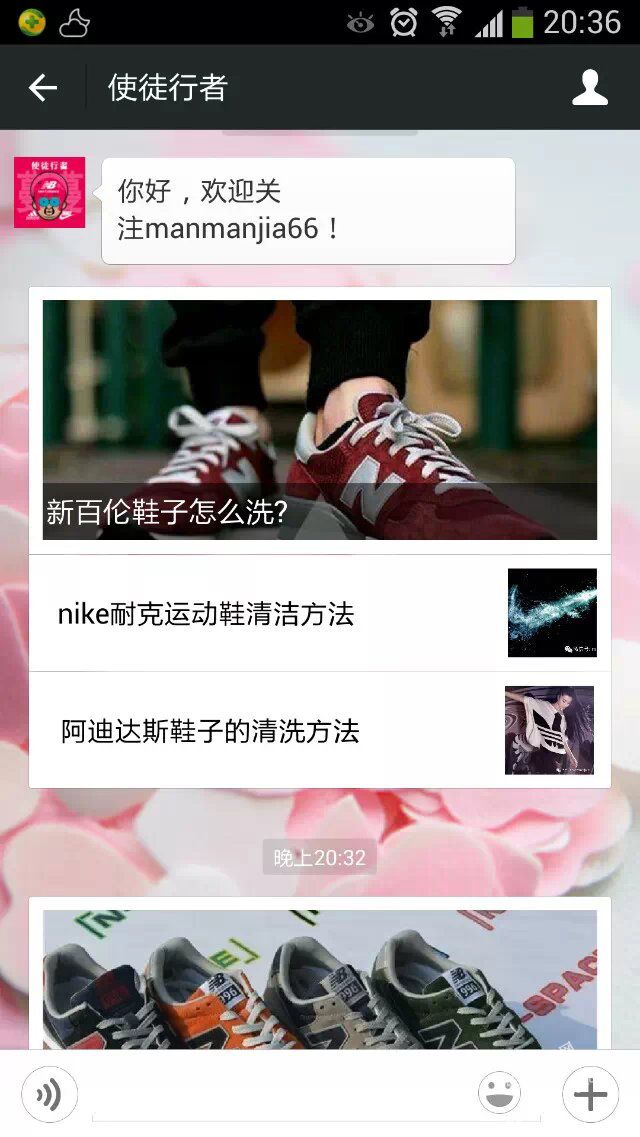Open article 新百伦鞋子怎么洗?
This screenshot has width=640, height=1137.
(319, 420)
